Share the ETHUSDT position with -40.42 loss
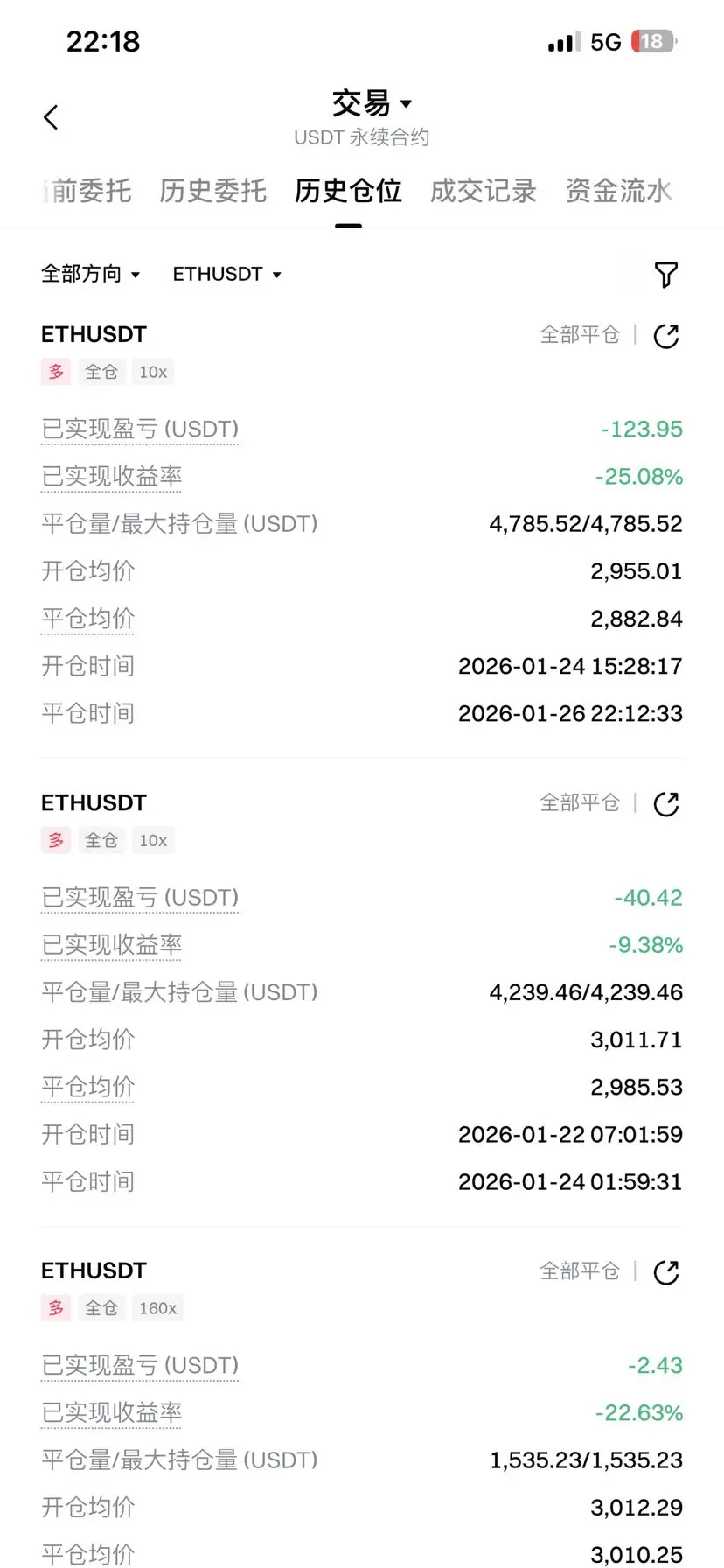This screenshot has width=724, height=1568. [666, 804]
